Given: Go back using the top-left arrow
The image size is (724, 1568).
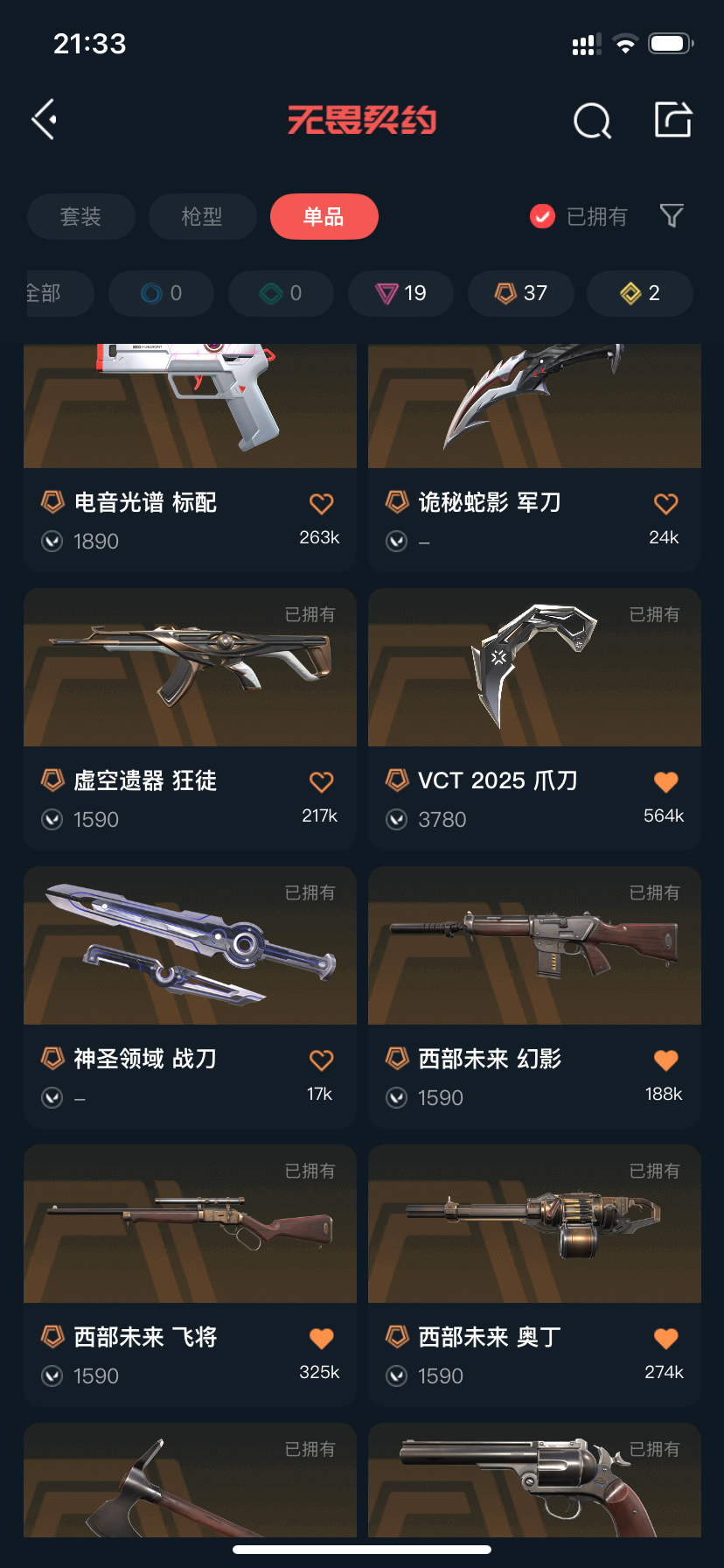Looking at the screenshot, I should pos(45,120).
